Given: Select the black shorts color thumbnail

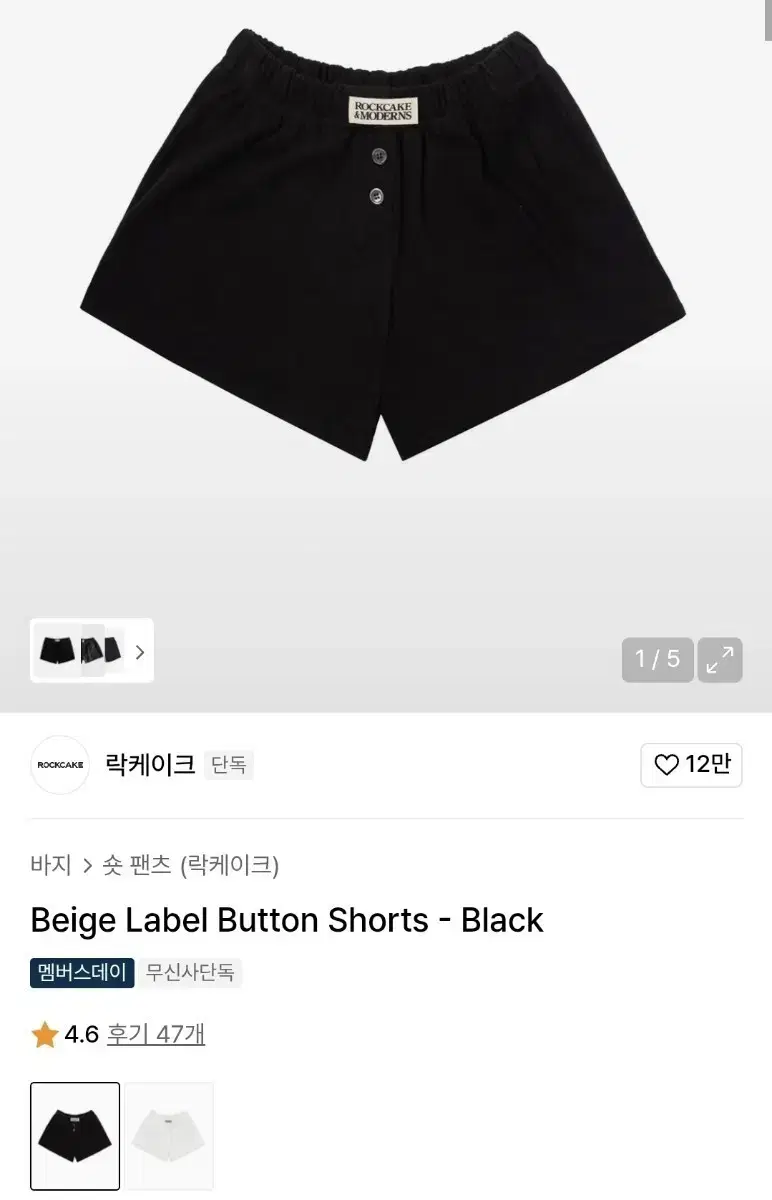Looking at the screenshot, I should (75, 1136).
